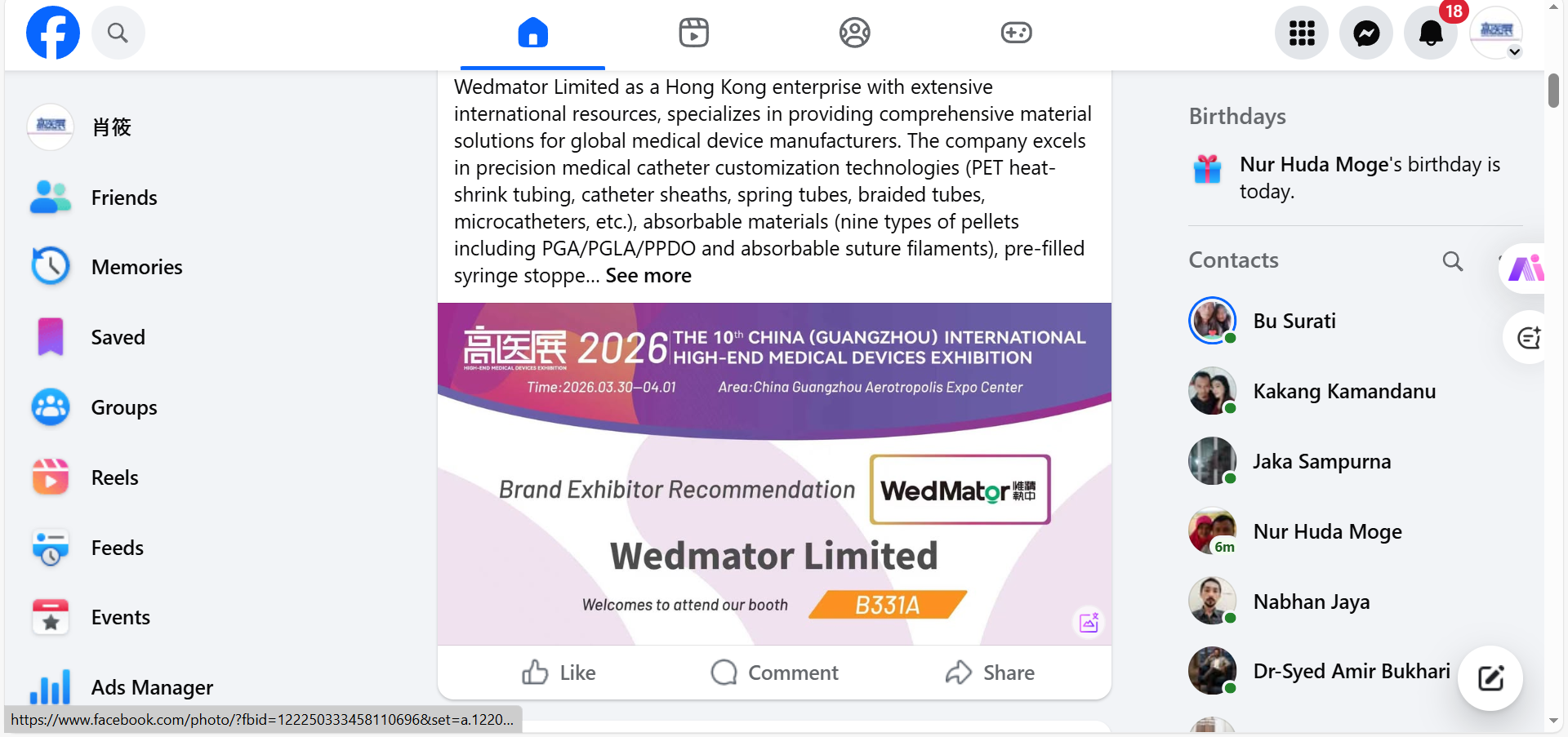
Task: Open Ads Manager
Action: click(x=152, y=687)
